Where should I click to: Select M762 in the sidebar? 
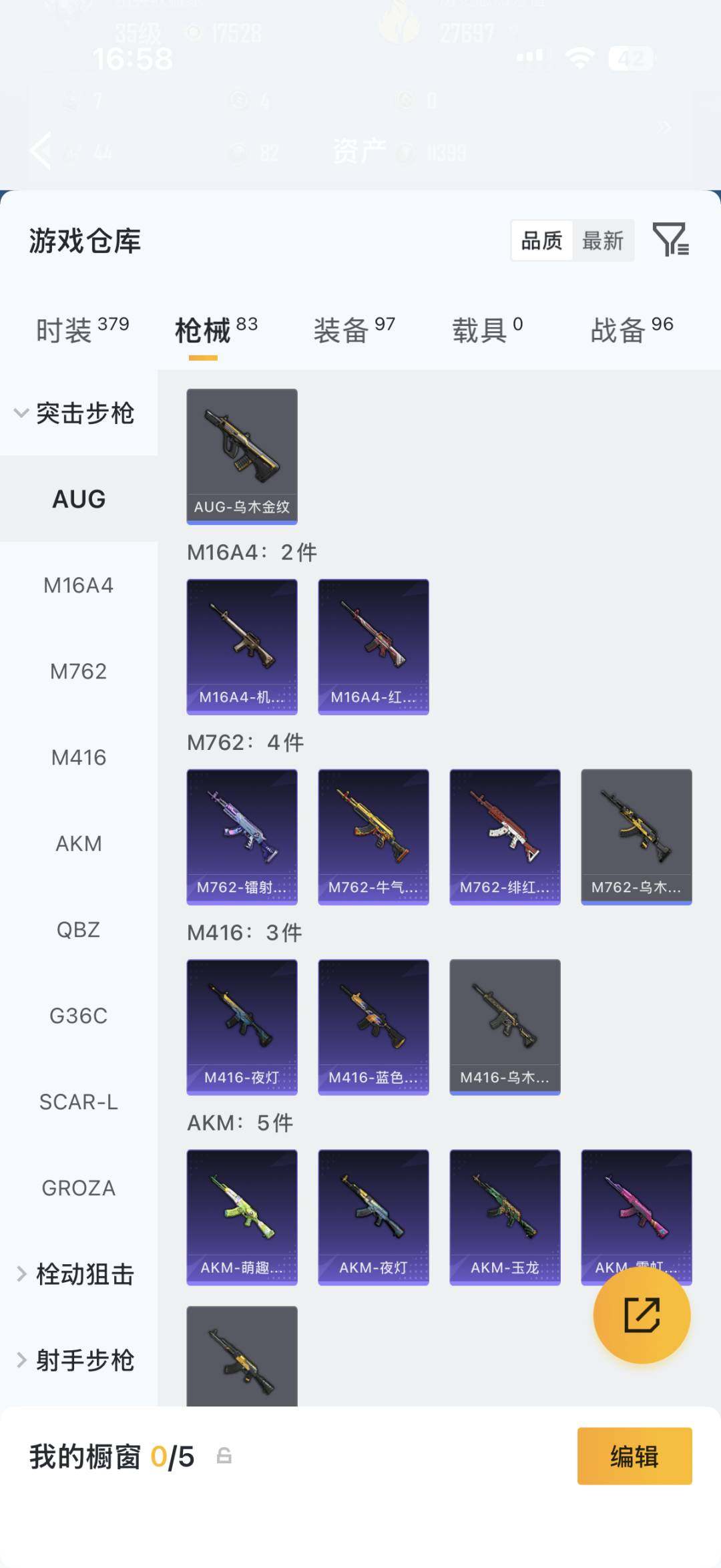(79, 671)
